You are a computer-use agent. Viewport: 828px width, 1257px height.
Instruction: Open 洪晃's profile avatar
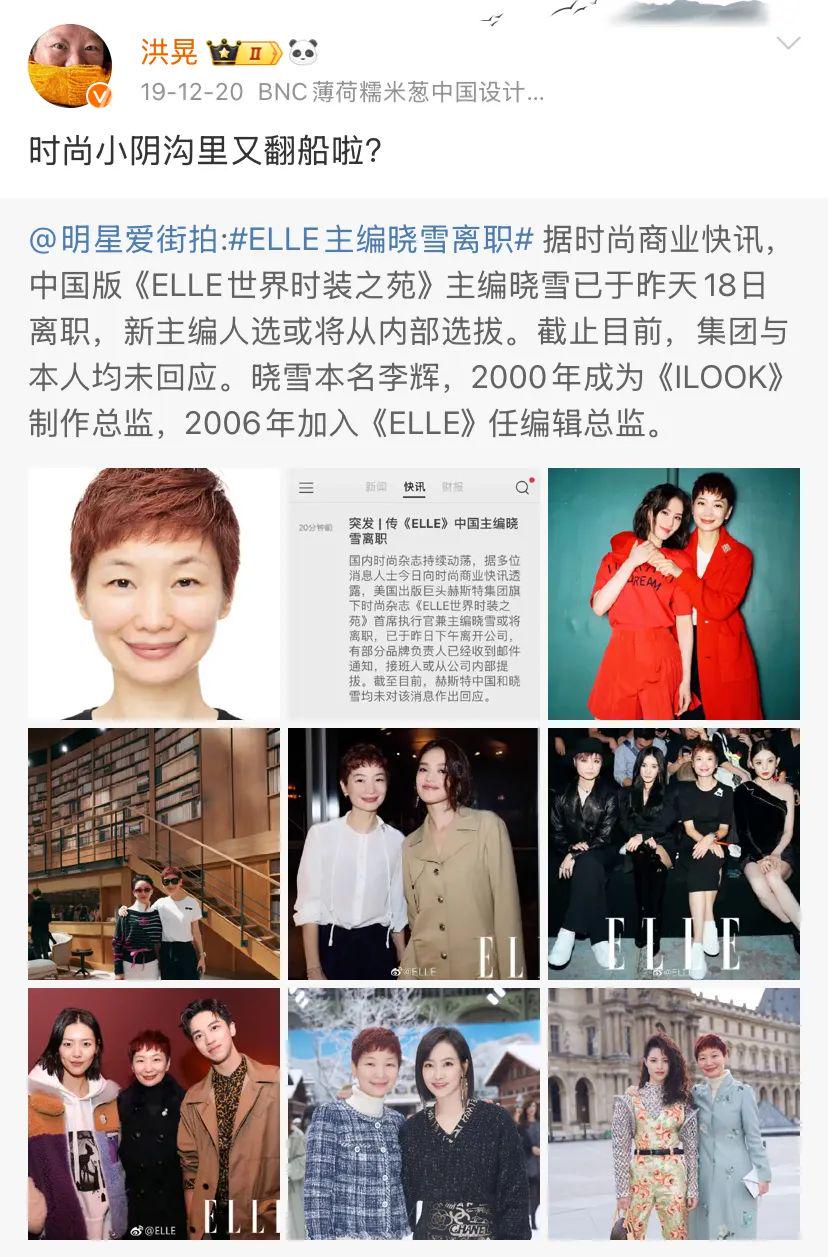[70, 66]
